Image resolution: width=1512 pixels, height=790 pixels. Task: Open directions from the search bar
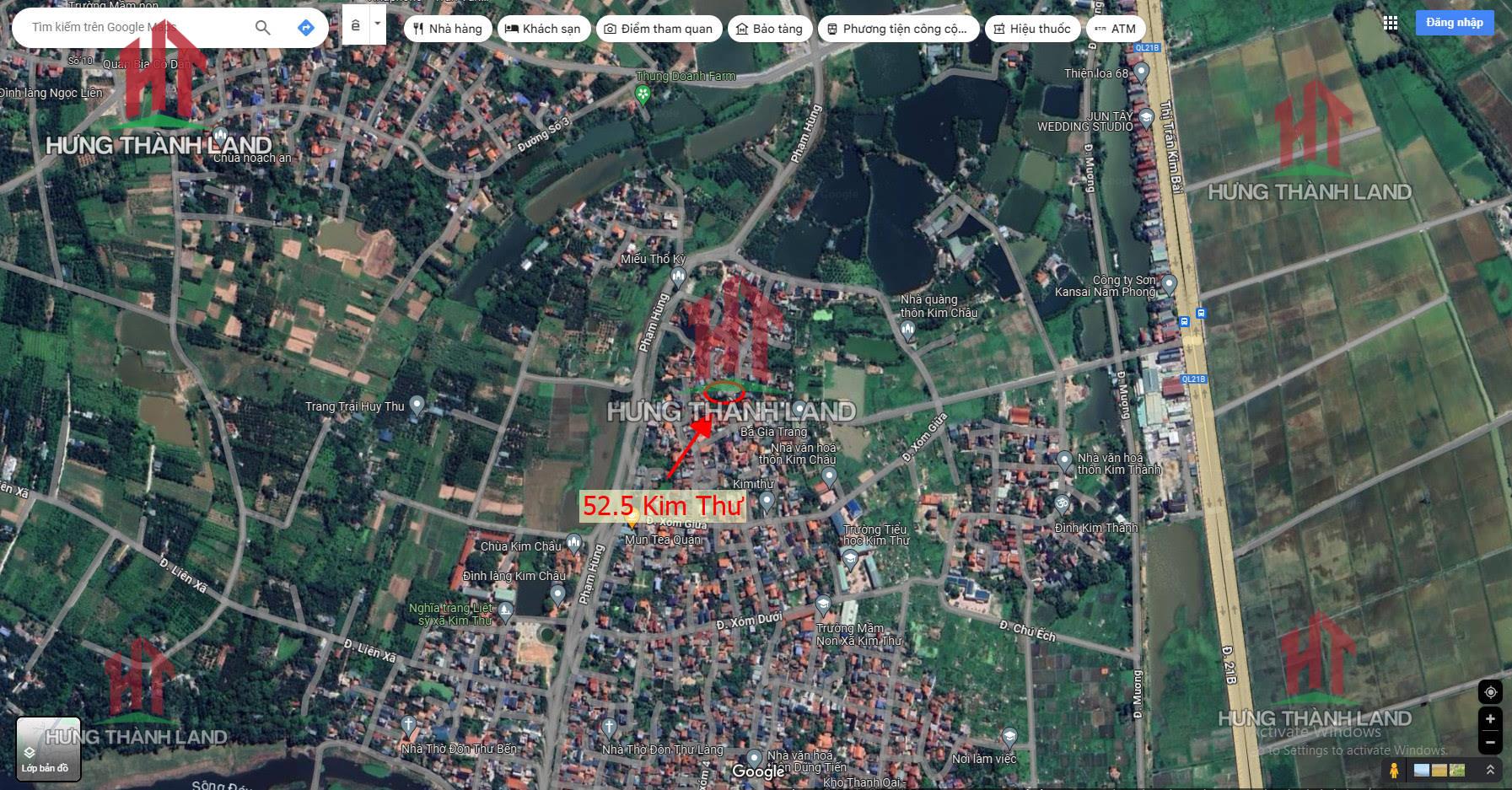click(306, 28)
